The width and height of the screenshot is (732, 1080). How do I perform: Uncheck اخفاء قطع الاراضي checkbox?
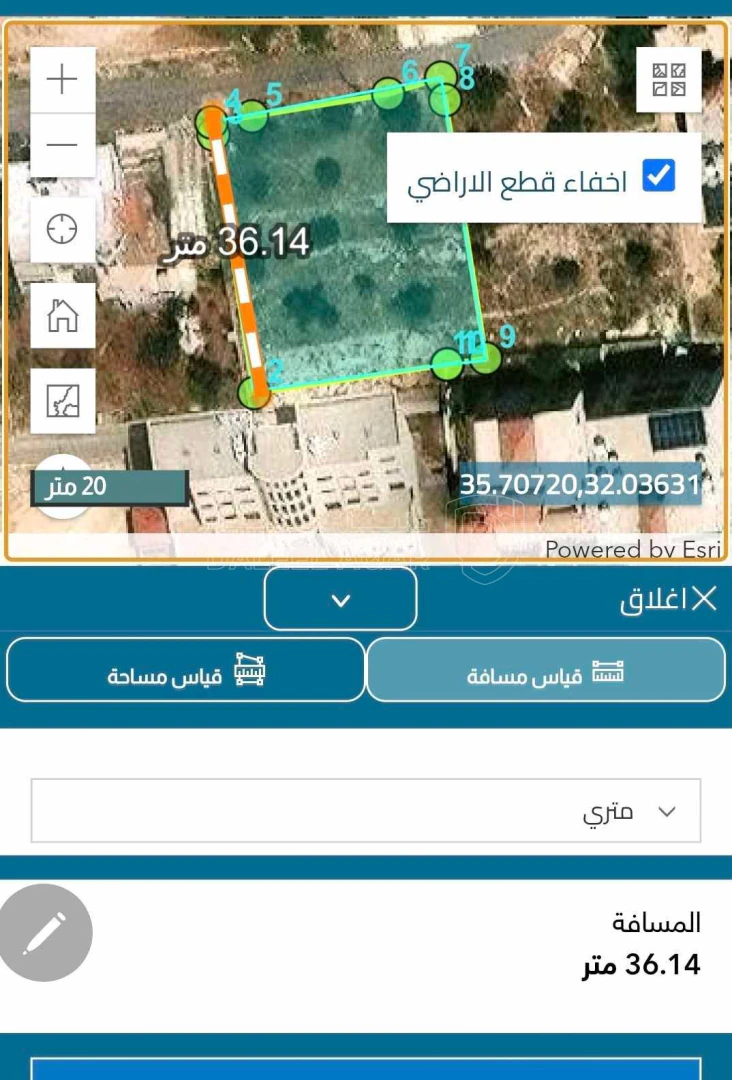click(657, 176)
